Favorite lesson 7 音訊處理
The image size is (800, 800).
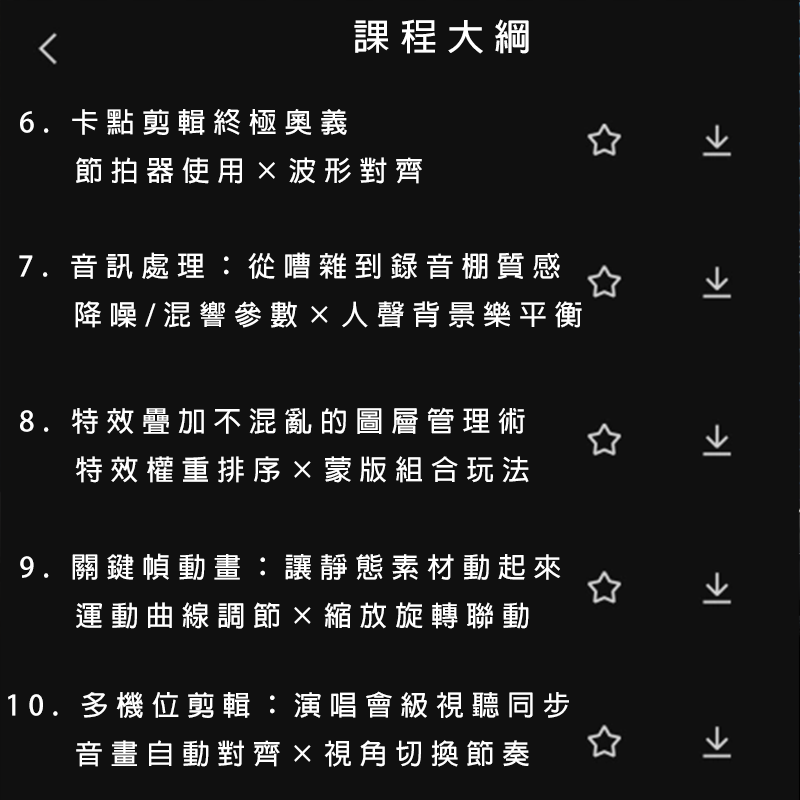[604, 283]
